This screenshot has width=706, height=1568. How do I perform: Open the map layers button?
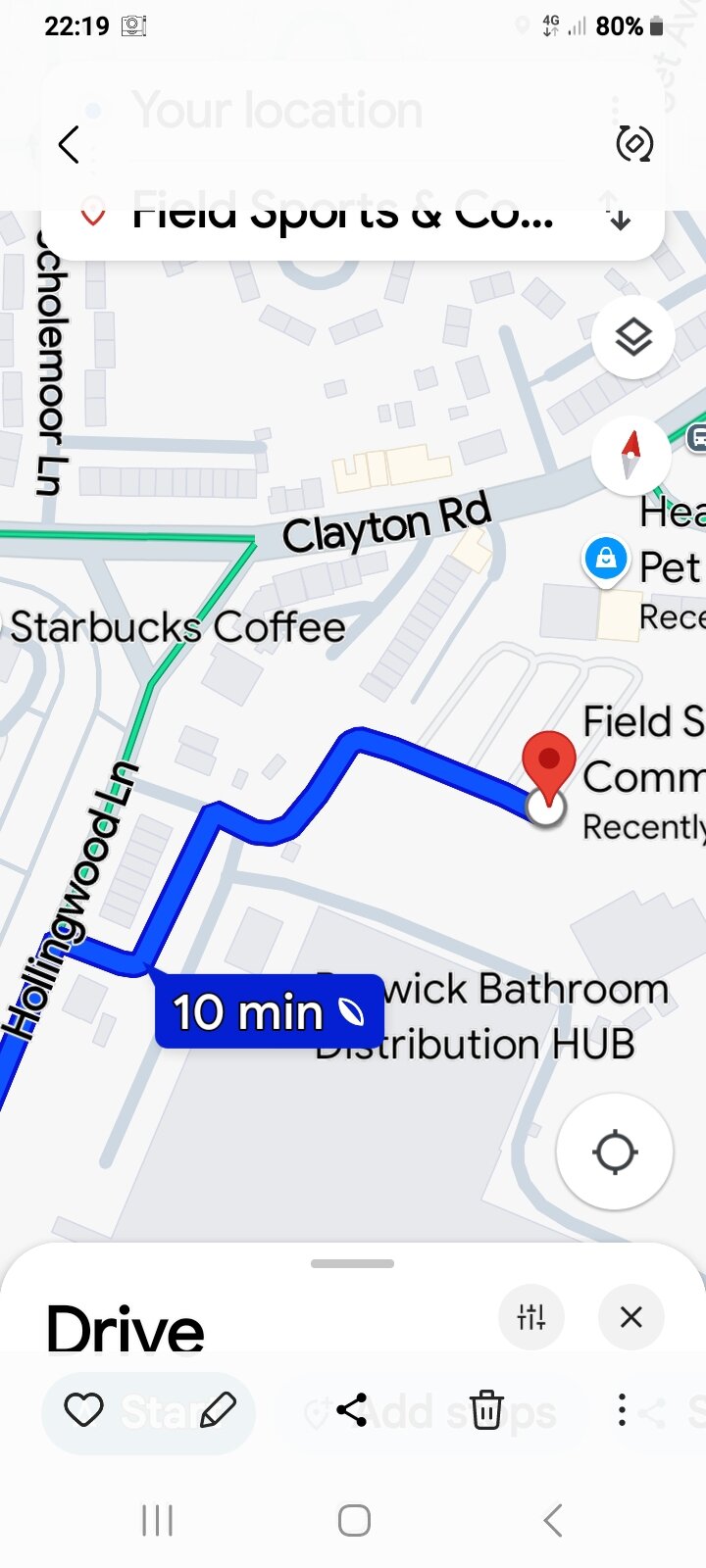click(x=633, y=338)
